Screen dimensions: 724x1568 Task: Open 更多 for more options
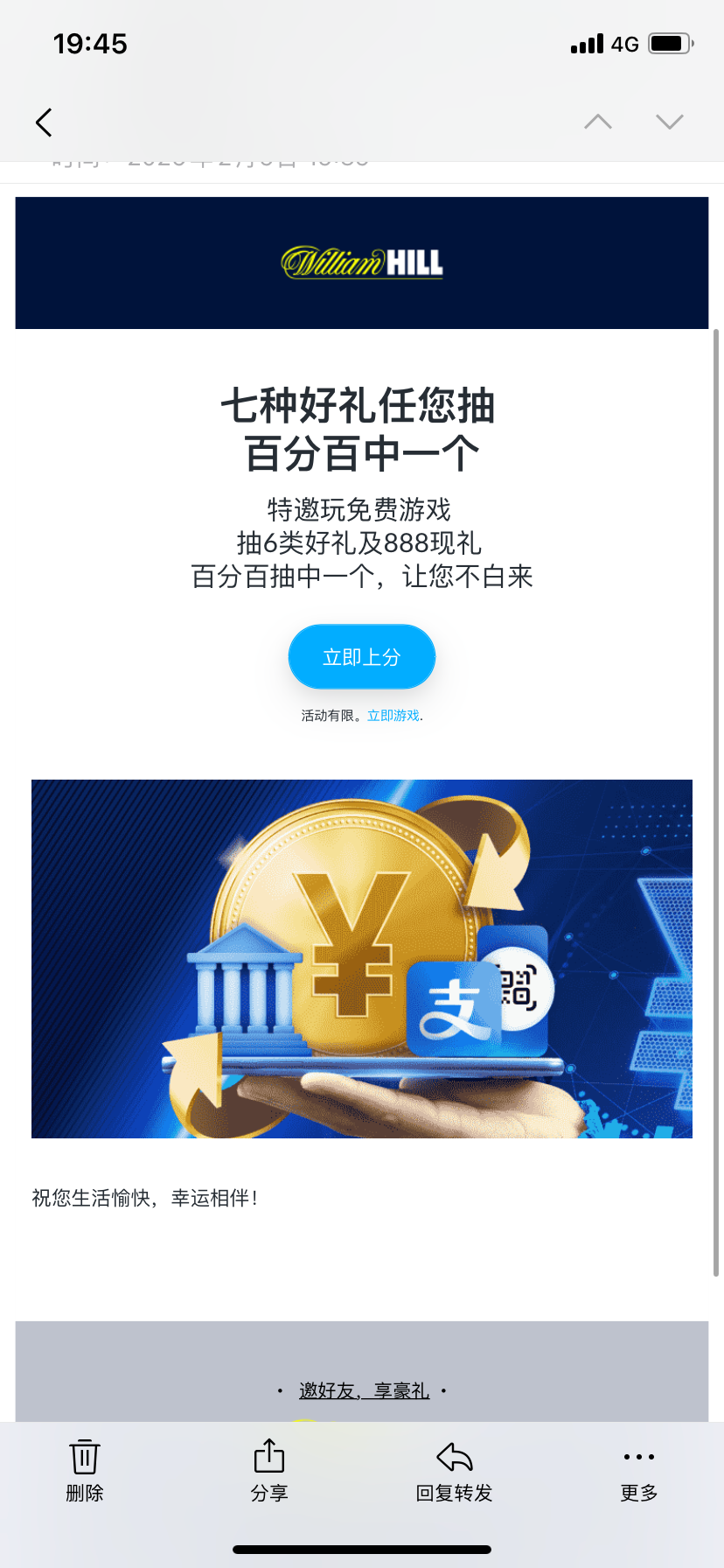pyautogui.click(x=639, y=1470)
